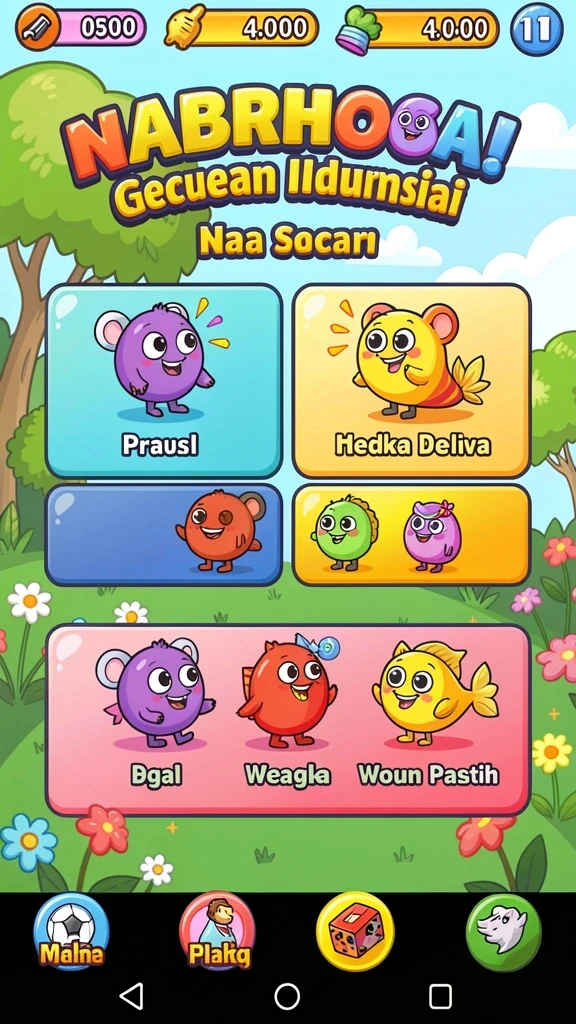Open the blue card with orange creature
Viewport: 576px width, 1024px height.
pyautogui.click(x=164, y=534)
